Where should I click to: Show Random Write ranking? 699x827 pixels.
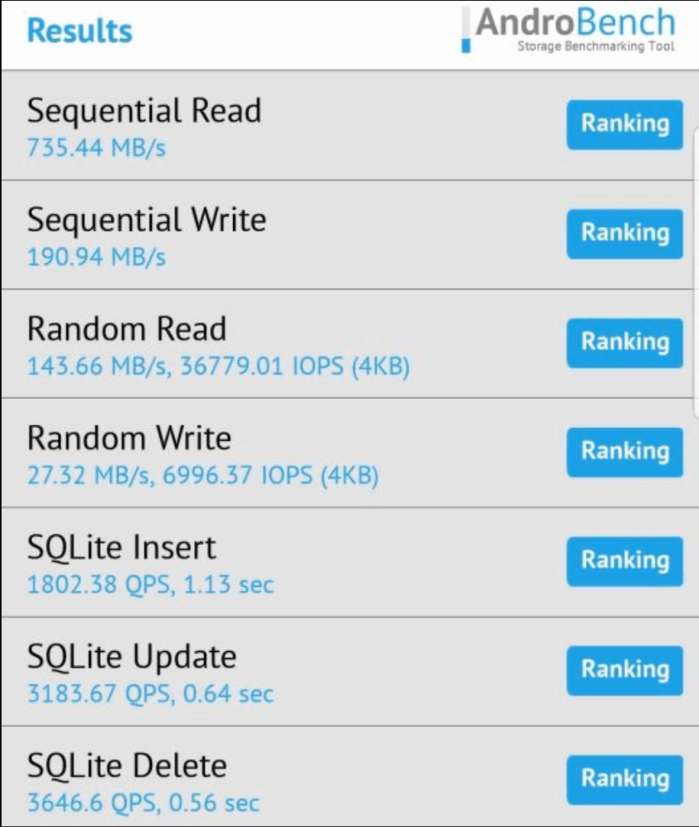[624, 451]
